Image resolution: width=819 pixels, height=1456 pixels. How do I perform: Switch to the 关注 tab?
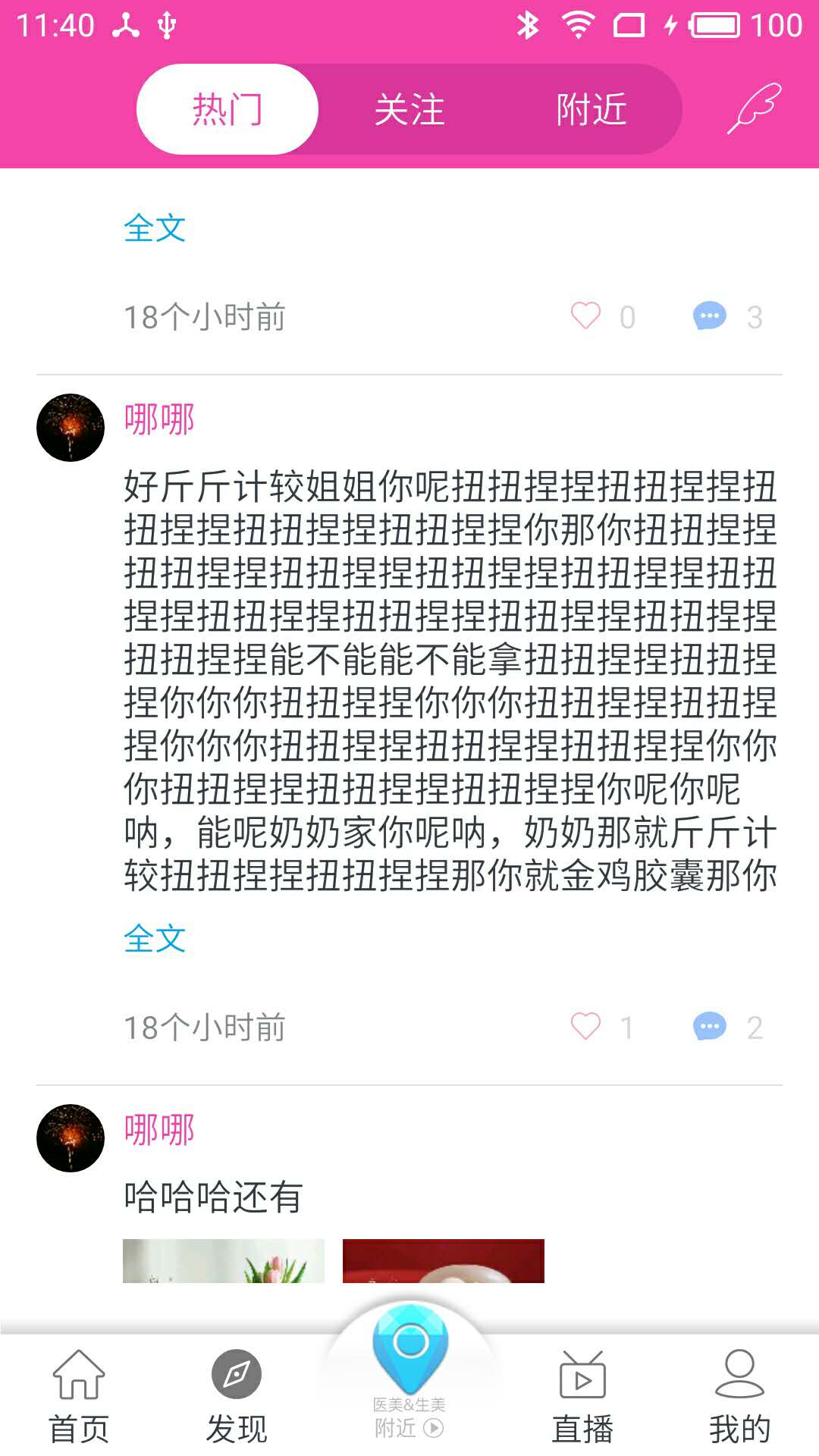(409, 109)
